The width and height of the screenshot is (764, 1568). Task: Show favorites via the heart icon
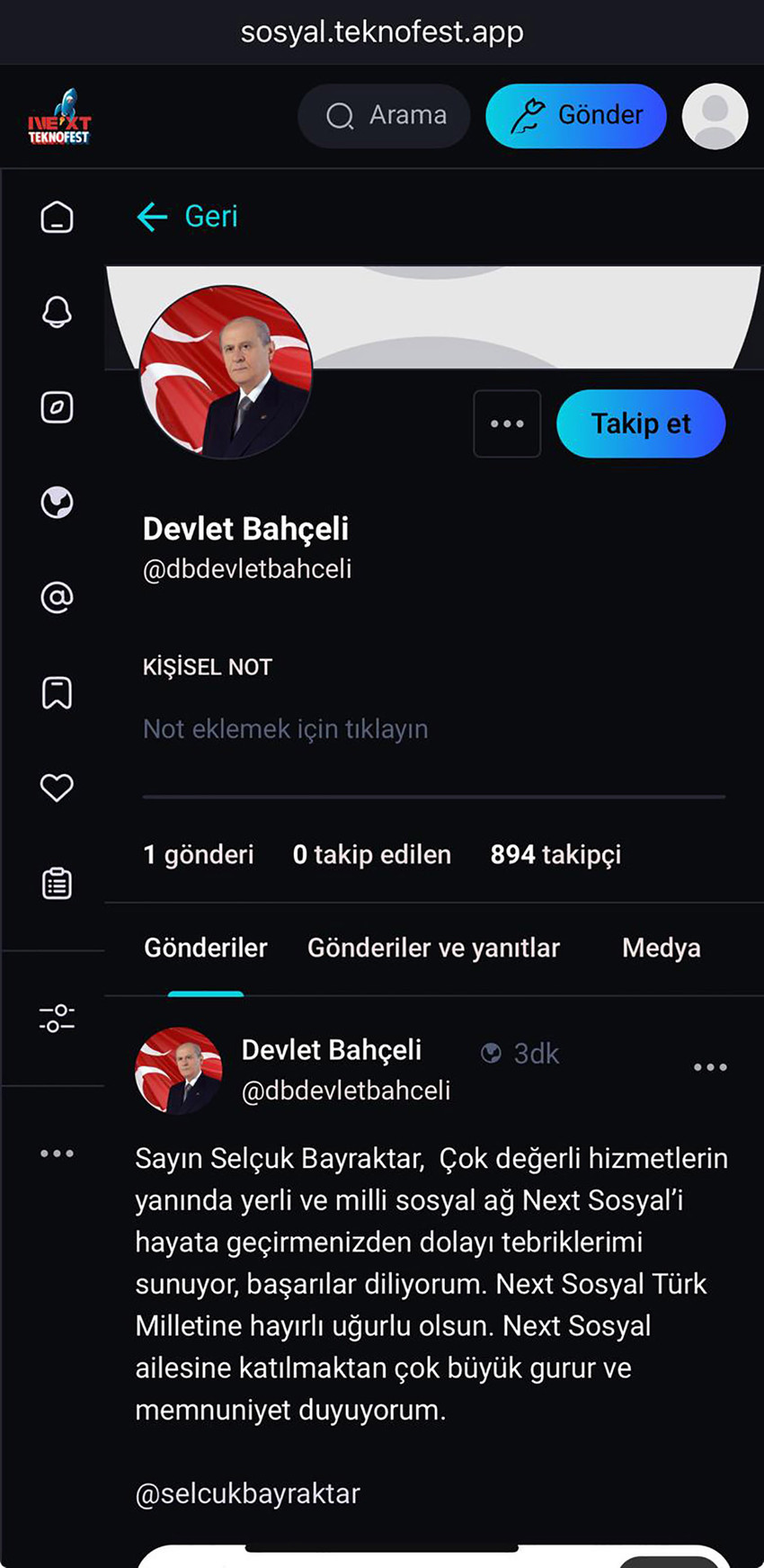point(57,788)
